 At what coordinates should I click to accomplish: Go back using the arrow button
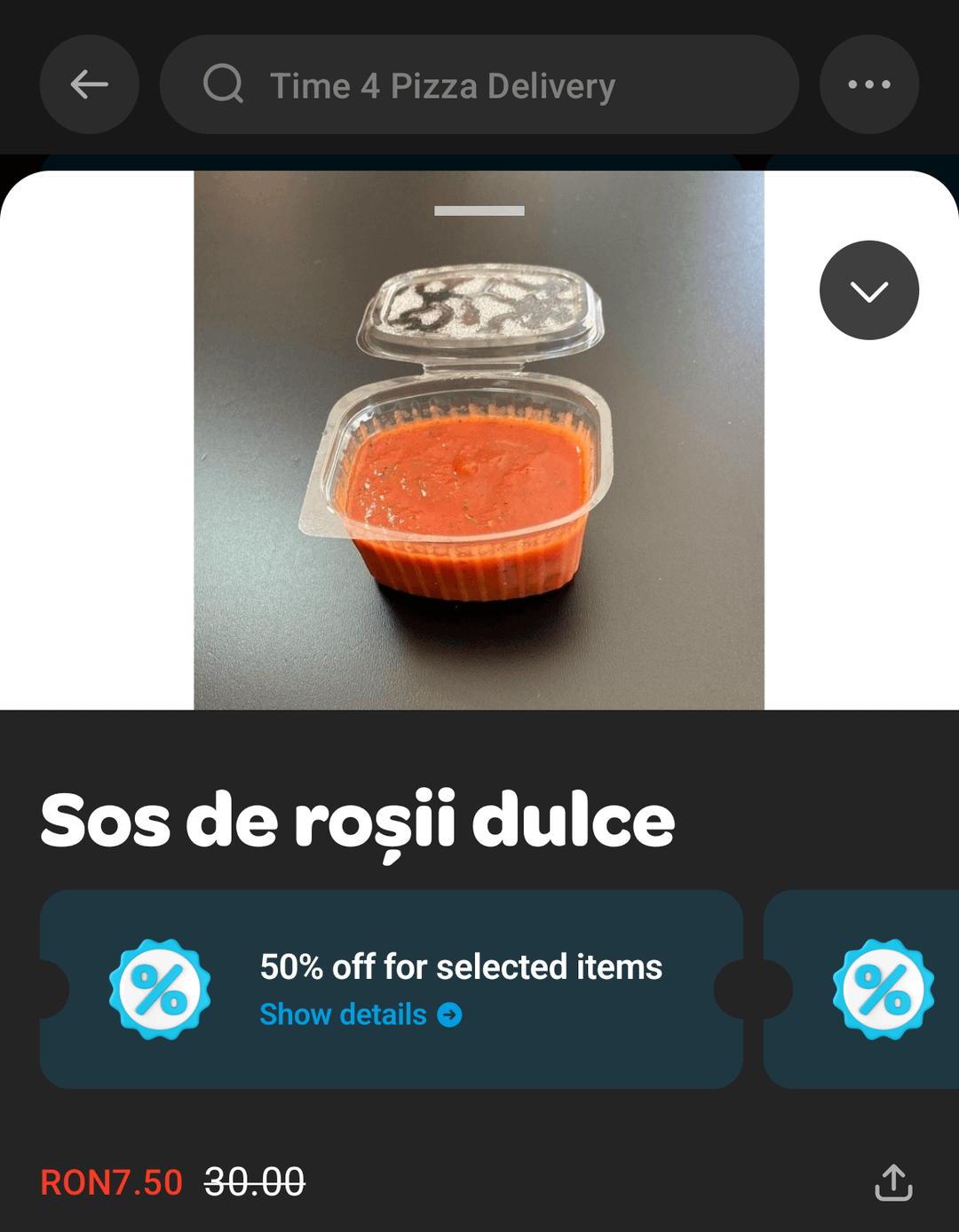89,85
